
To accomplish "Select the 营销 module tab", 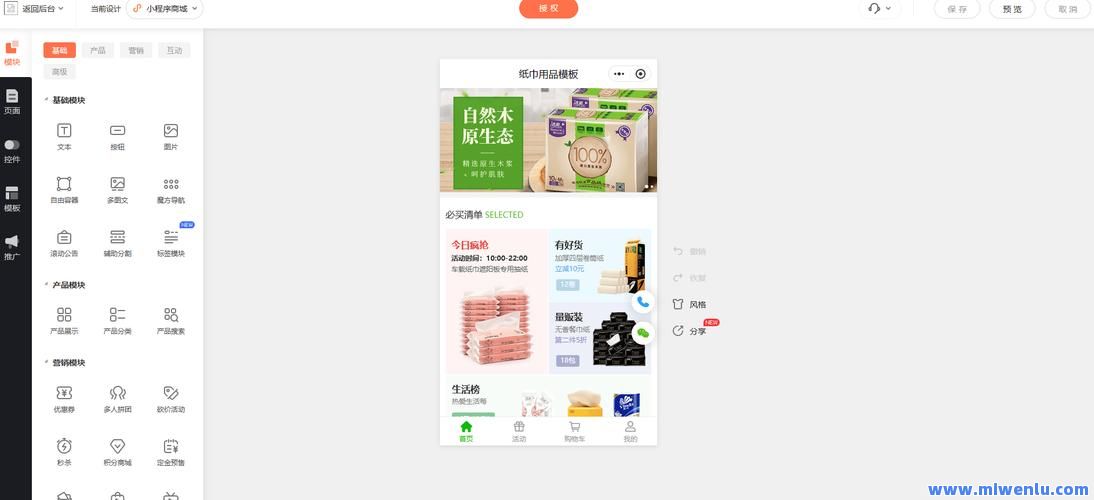I will click(135, 50).
